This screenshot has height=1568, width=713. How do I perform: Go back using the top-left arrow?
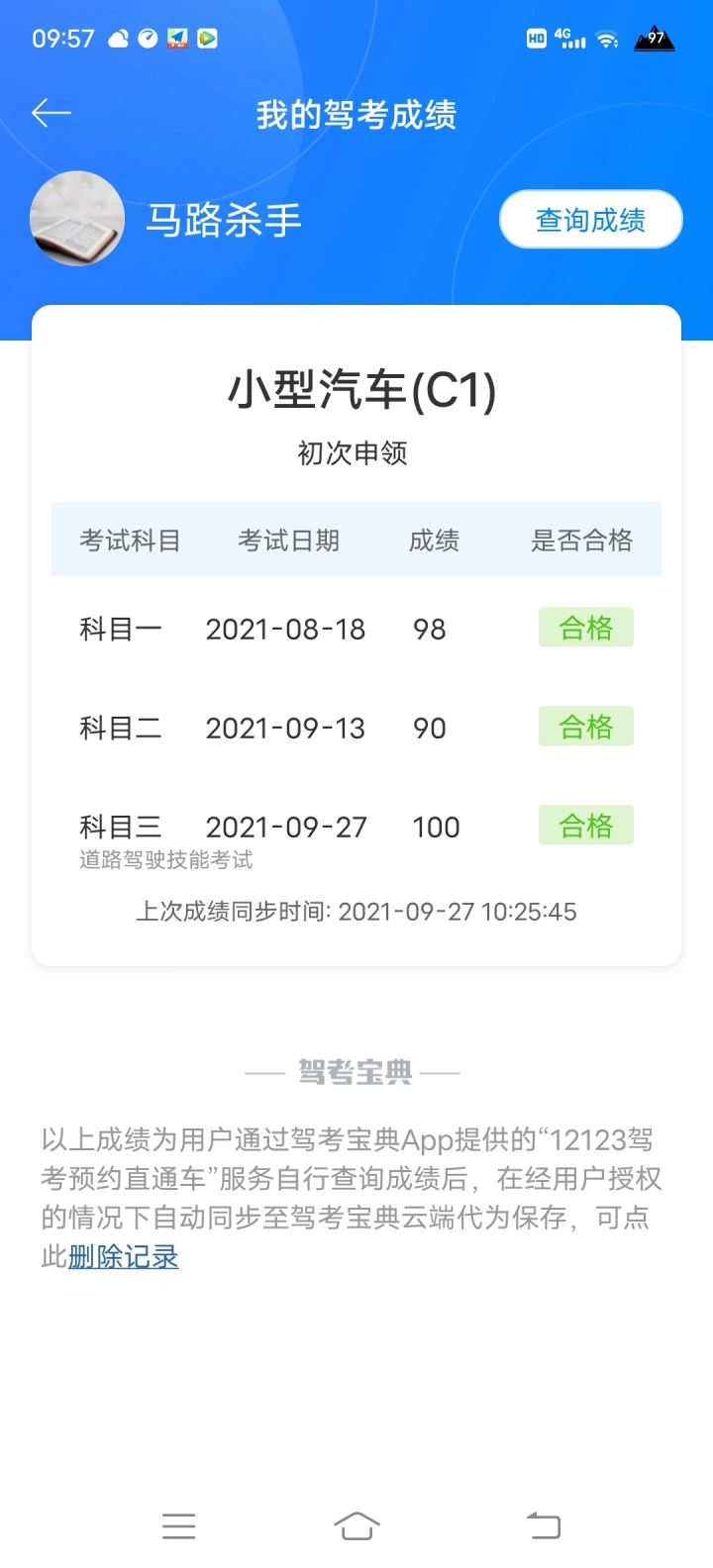click(x=51, y=114)
